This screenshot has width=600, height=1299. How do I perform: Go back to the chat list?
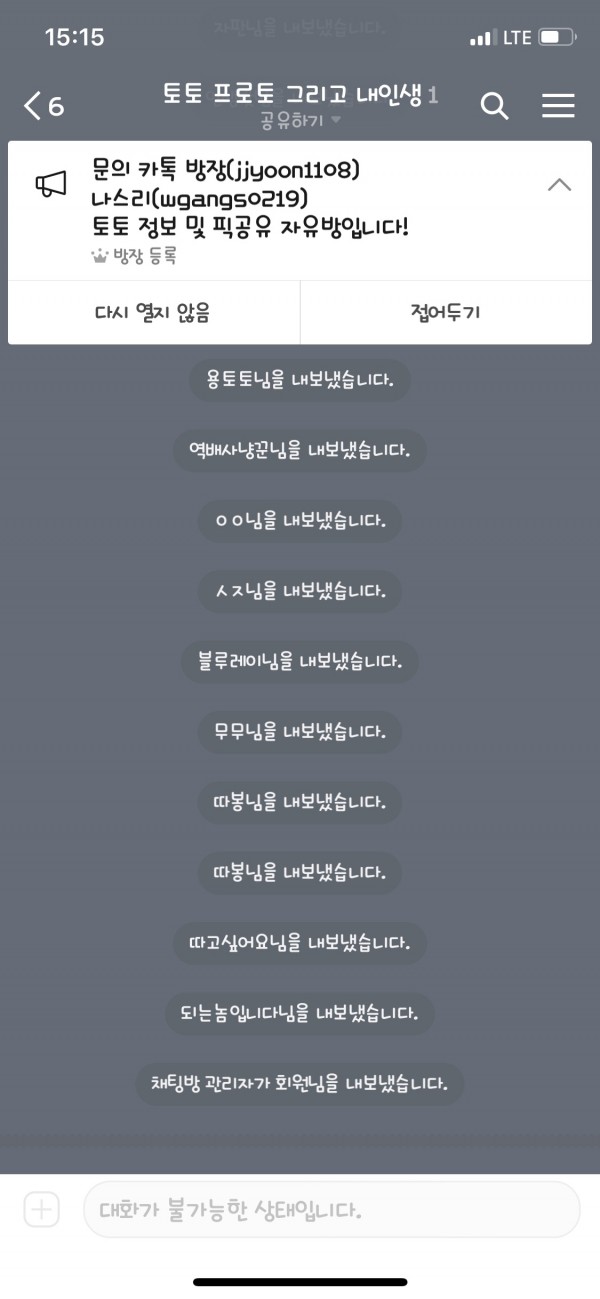(x=43, y=106)
